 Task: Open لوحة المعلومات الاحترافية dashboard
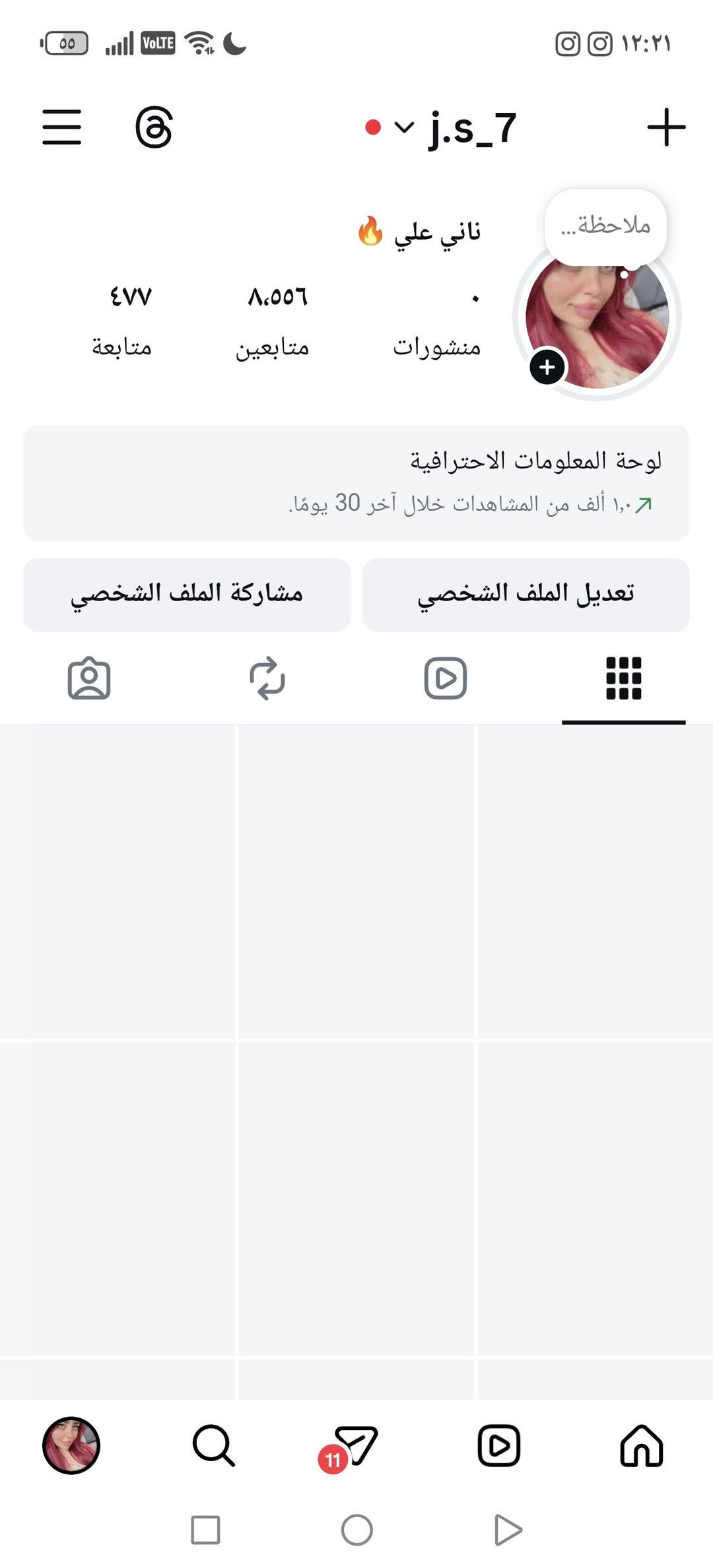pyautogui.click(x=356, y=482)
